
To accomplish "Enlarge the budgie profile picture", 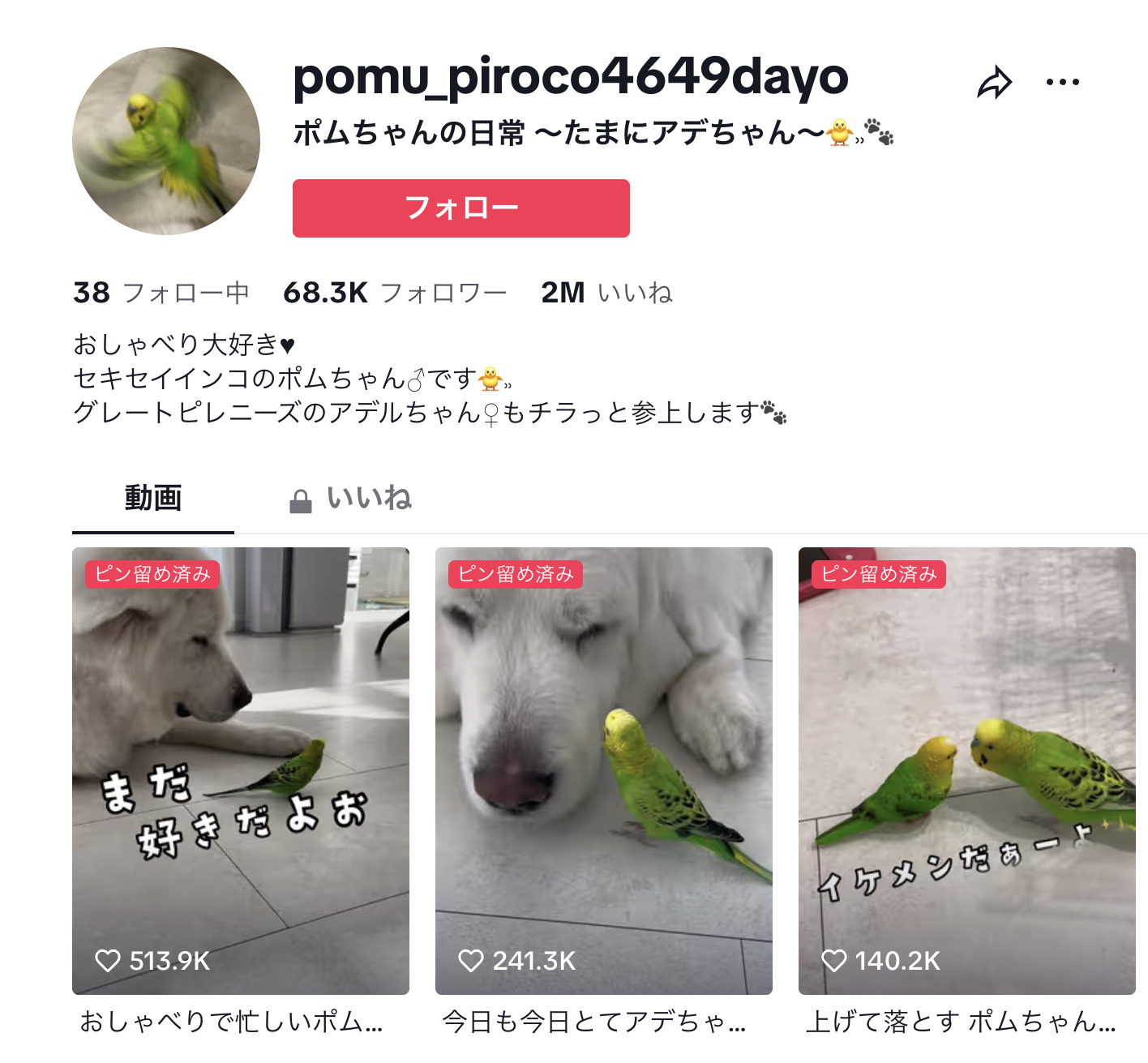I will pos(166,141).
